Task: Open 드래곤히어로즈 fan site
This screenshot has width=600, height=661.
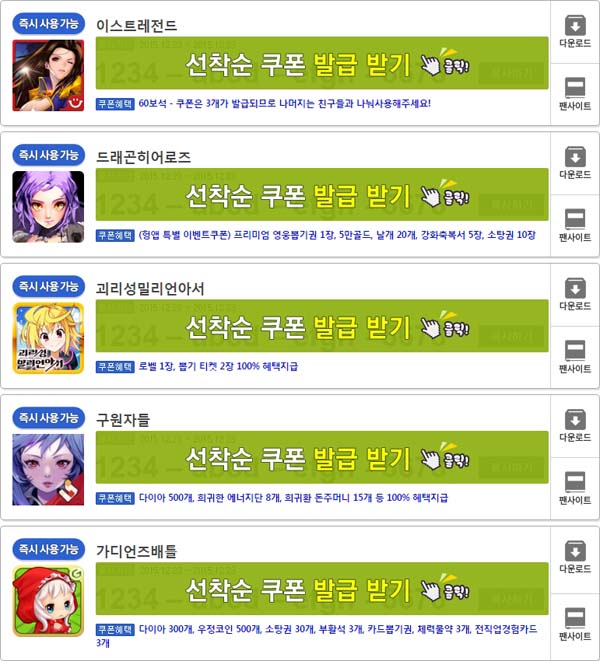Action: pos(575,226)
